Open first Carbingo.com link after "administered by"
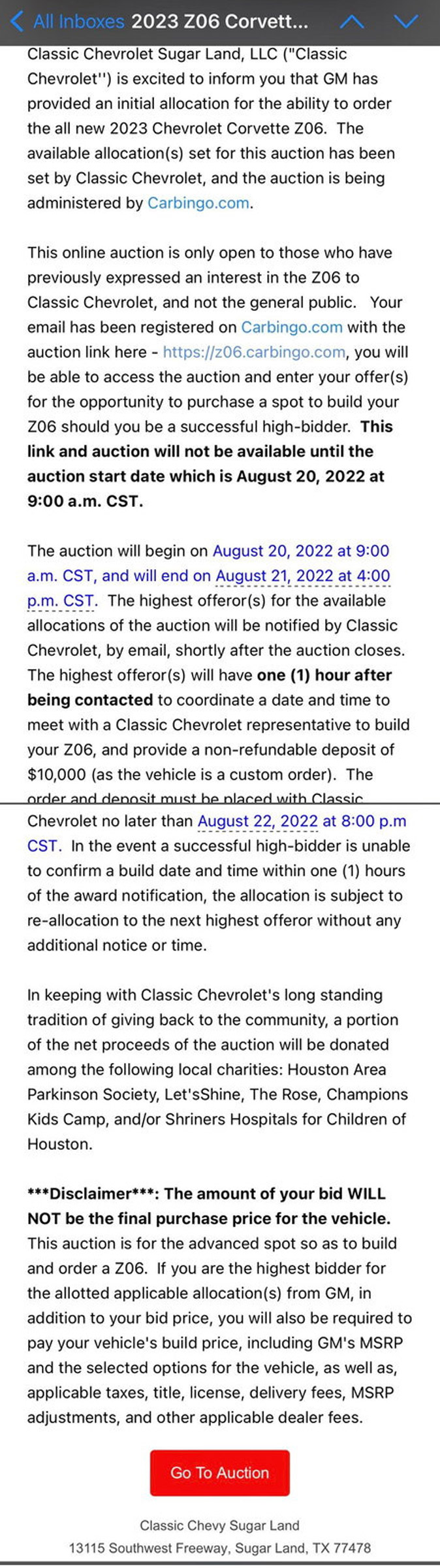The height and width of the screenshot is (1568, 440). [198, 203]
